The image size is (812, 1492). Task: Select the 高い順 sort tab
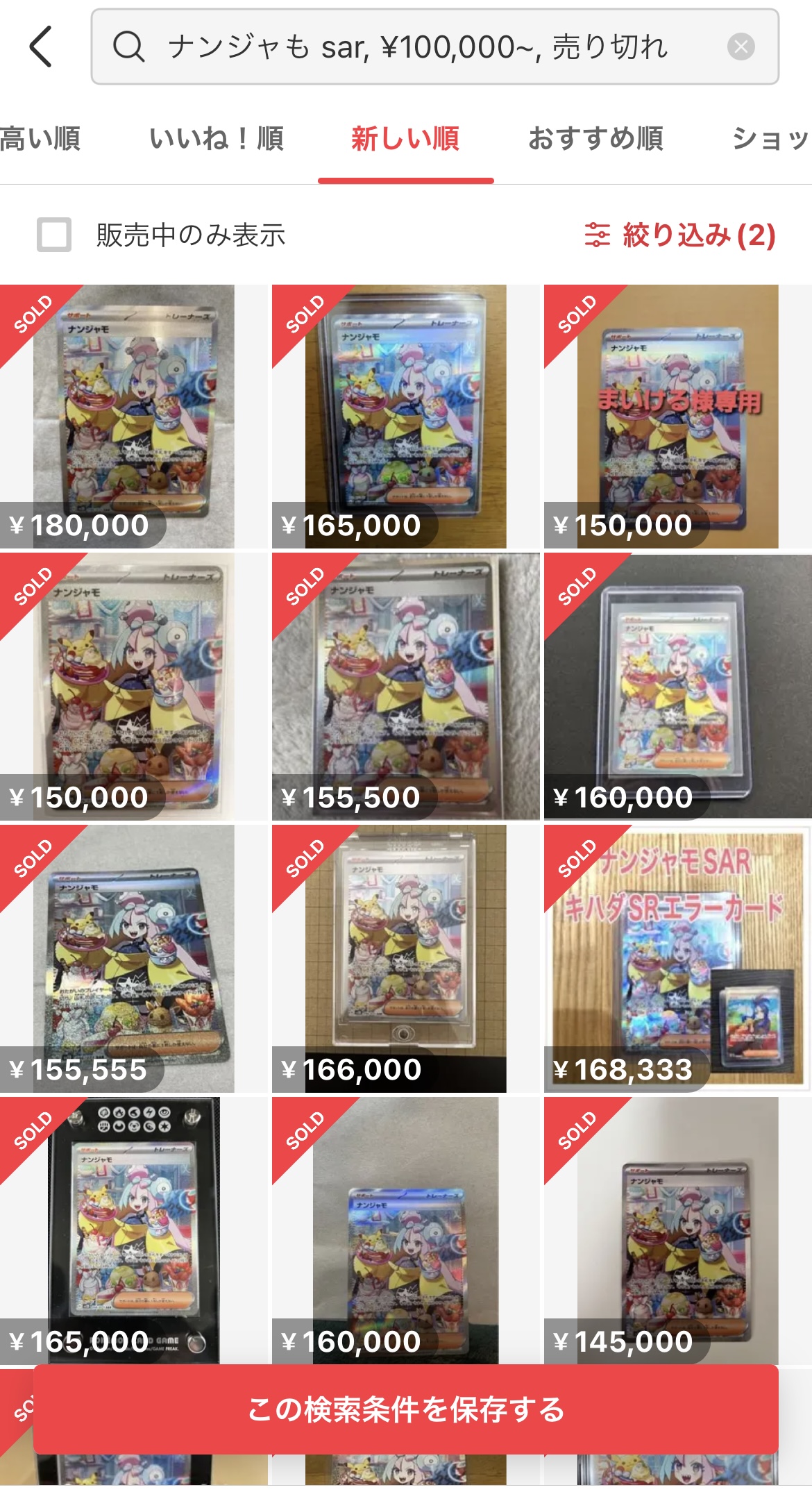pyautogui.click(x=40, y=139)
